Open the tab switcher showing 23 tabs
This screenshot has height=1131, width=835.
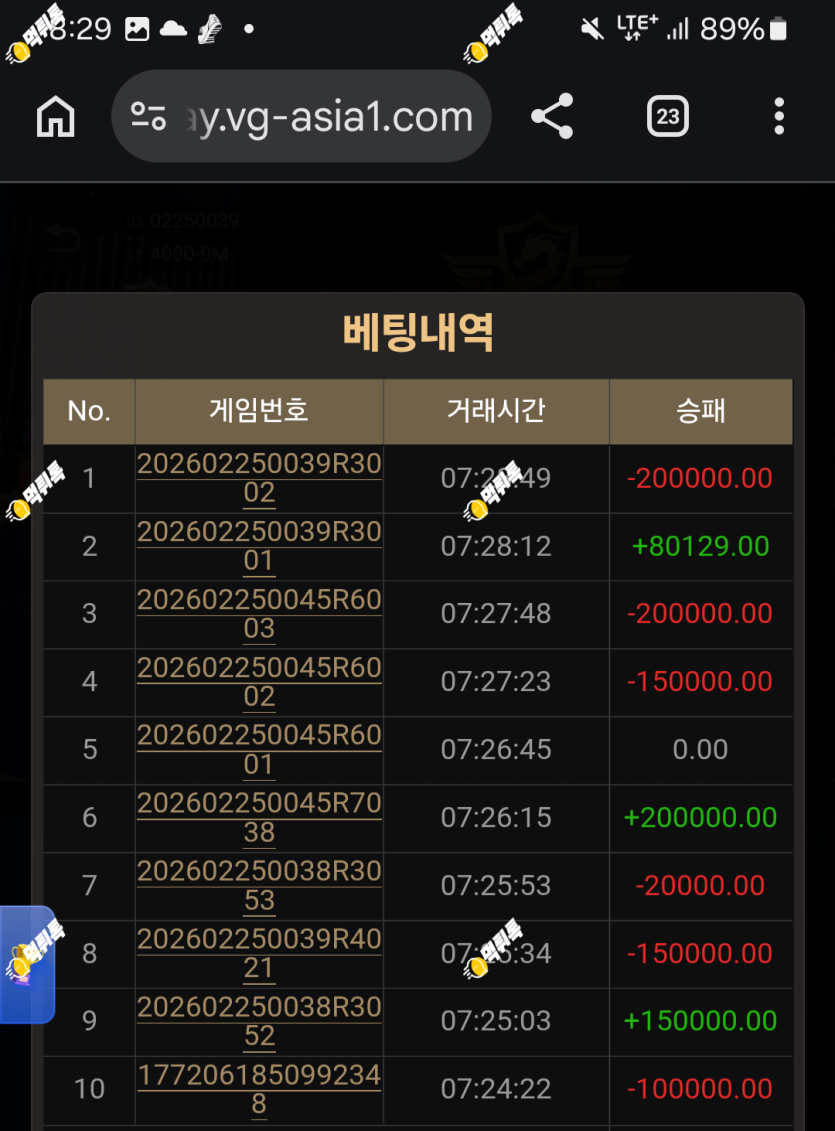click(x=668, y=116)
